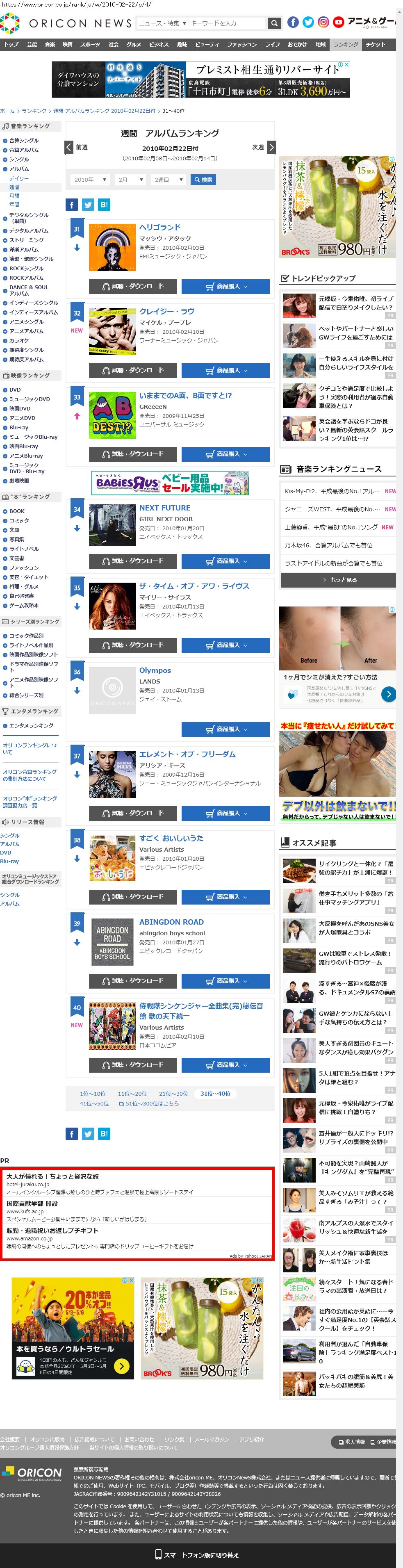Select 合算シングル in the sidebar
This screenshot has height=1568, width=403.
point(24,141)
